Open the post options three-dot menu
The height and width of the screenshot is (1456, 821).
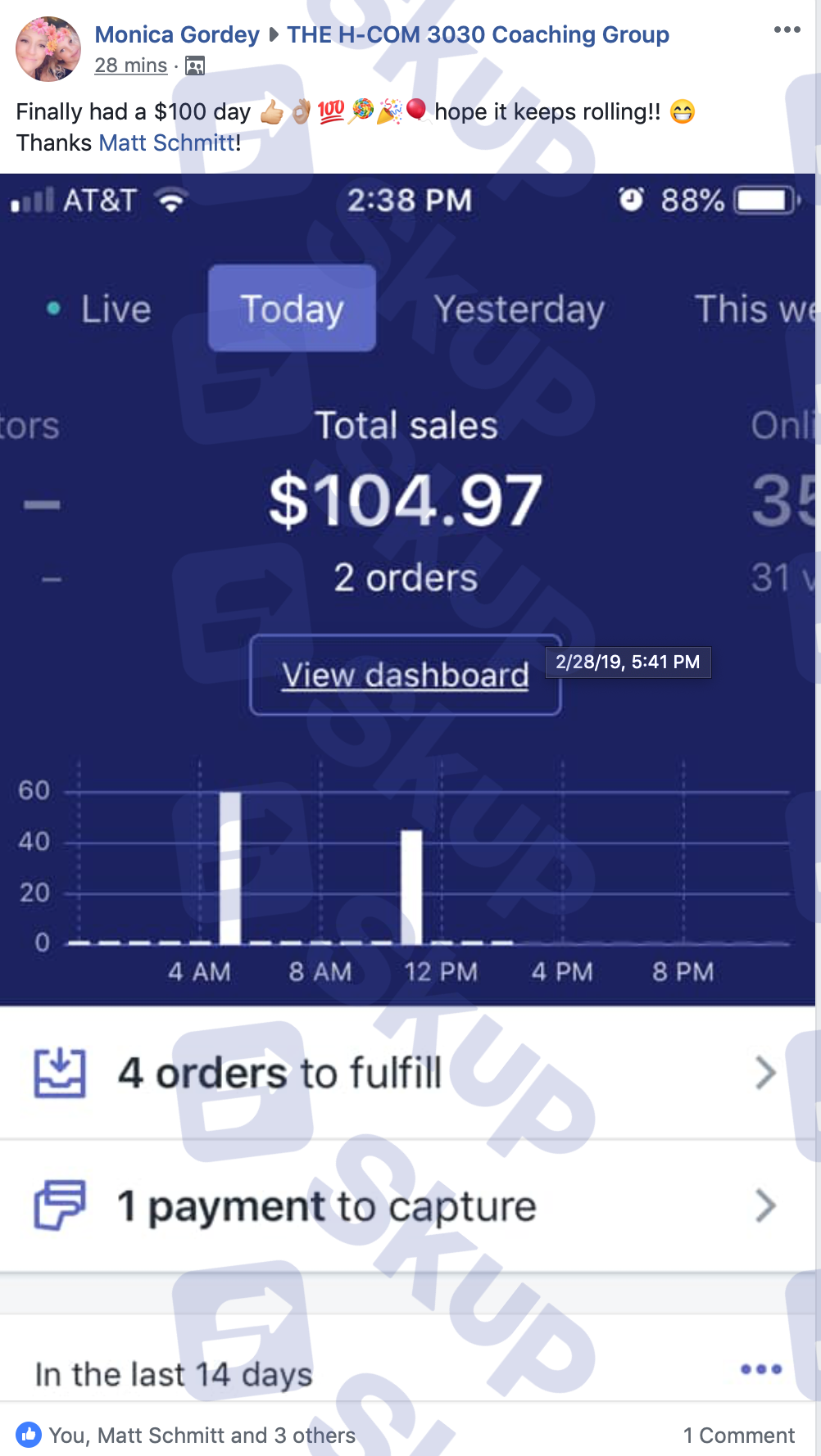pos(787,29)
